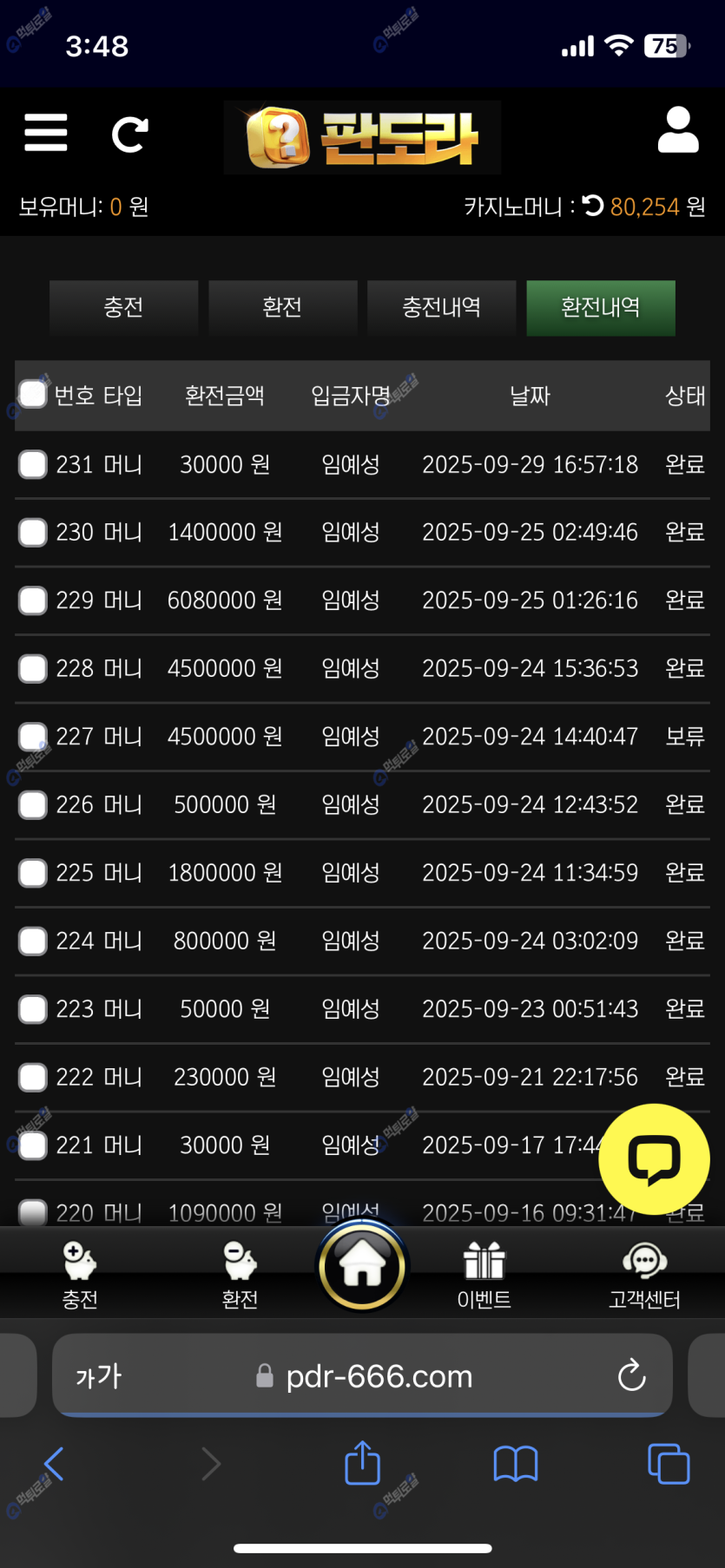Tap the Safari share button
The image size is (725, 1568).
click(x=363, y=1464)
